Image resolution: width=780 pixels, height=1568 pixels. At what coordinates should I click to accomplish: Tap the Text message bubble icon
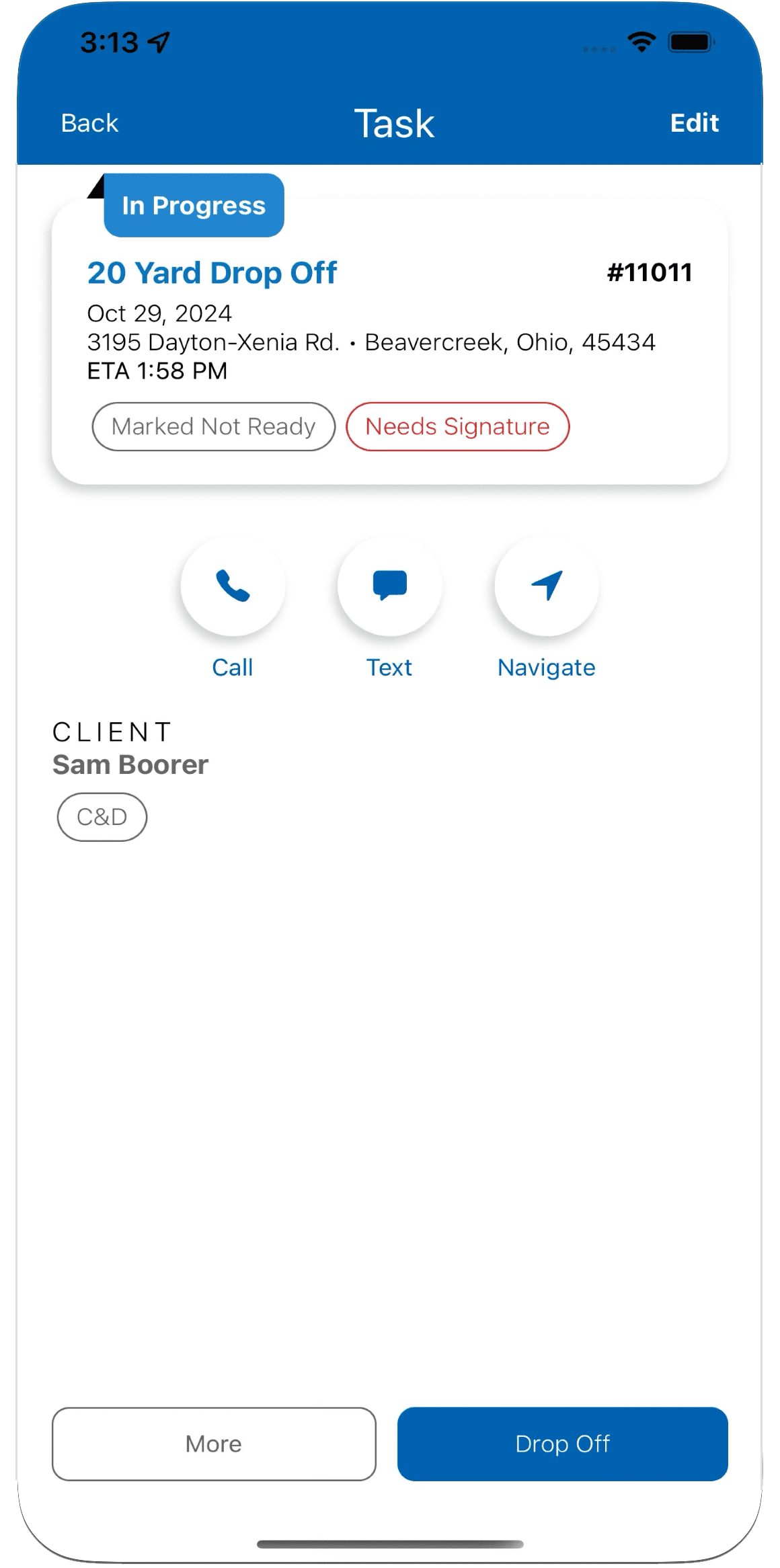[x=390, y=586]
